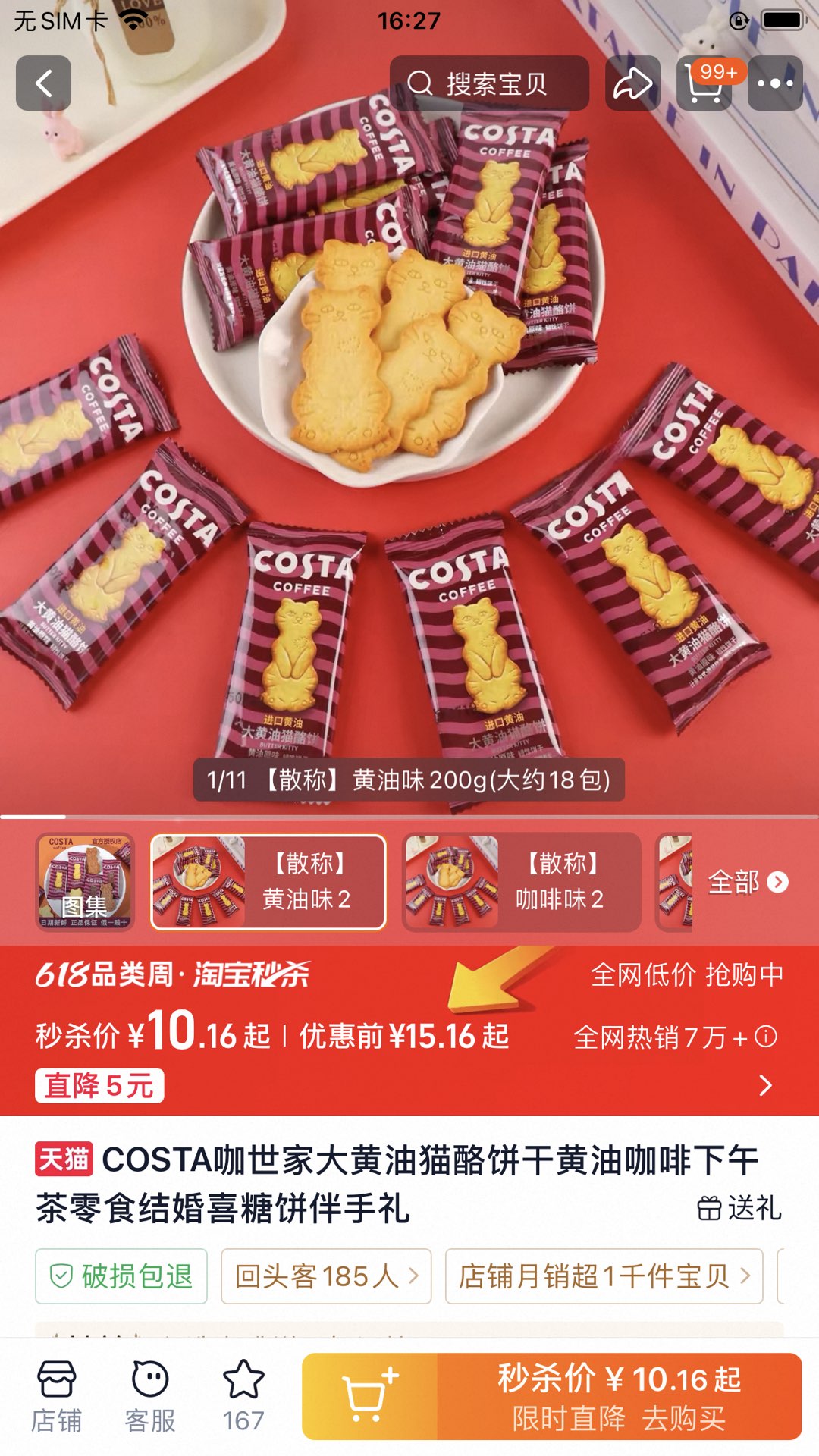Favorite the item via the star icon
Screen dimensions: 819x1456
click(243, 1397)
